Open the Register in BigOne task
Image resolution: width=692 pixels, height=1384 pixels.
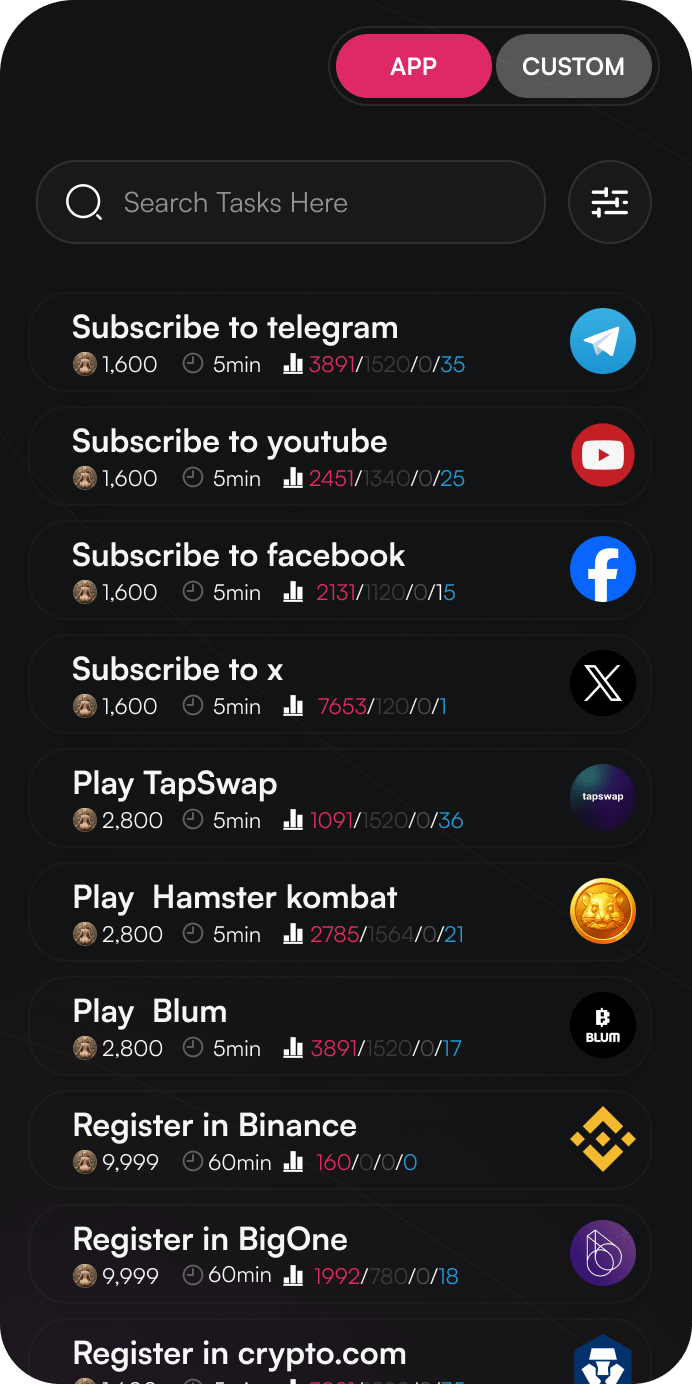[x=340, y=1254]
